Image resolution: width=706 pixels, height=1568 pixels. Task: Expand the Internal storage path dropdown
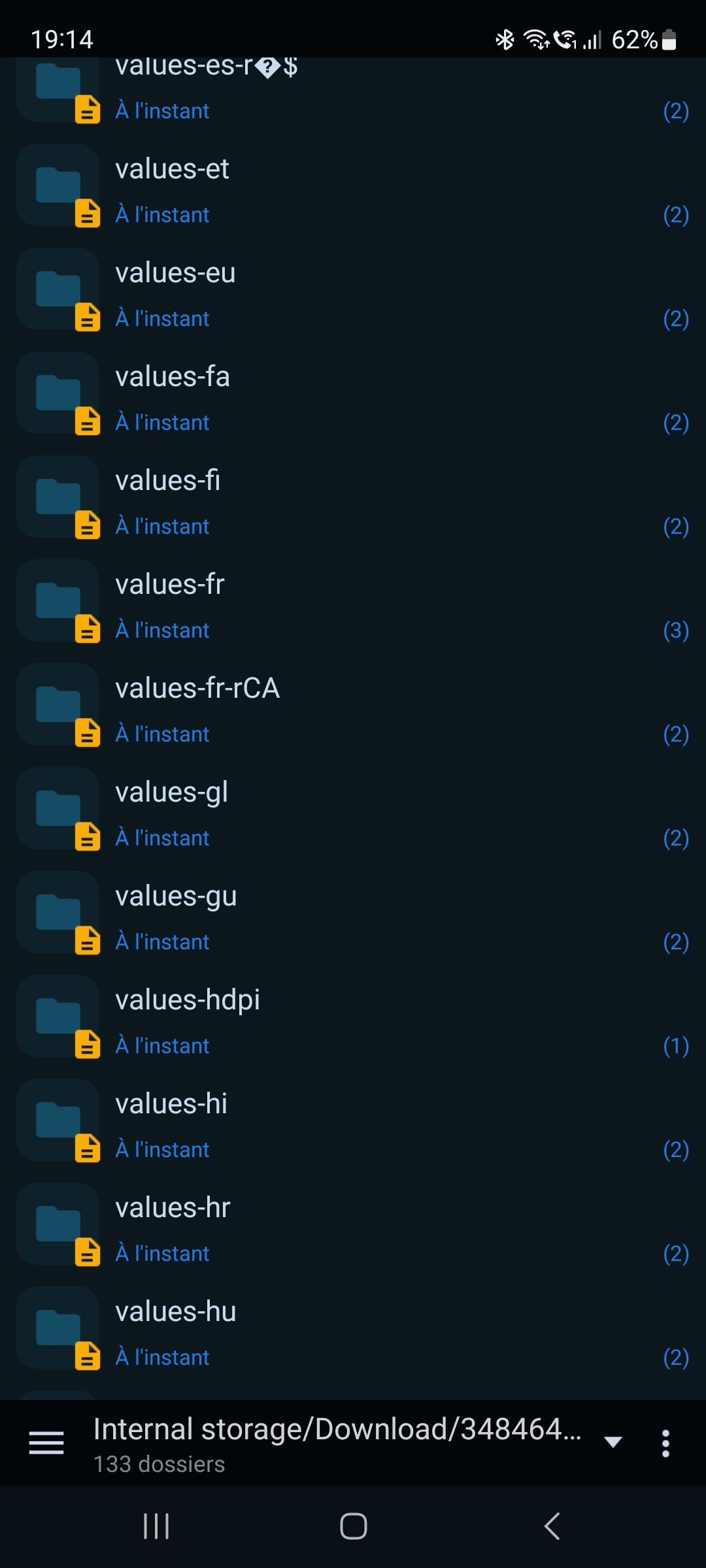613,1442
